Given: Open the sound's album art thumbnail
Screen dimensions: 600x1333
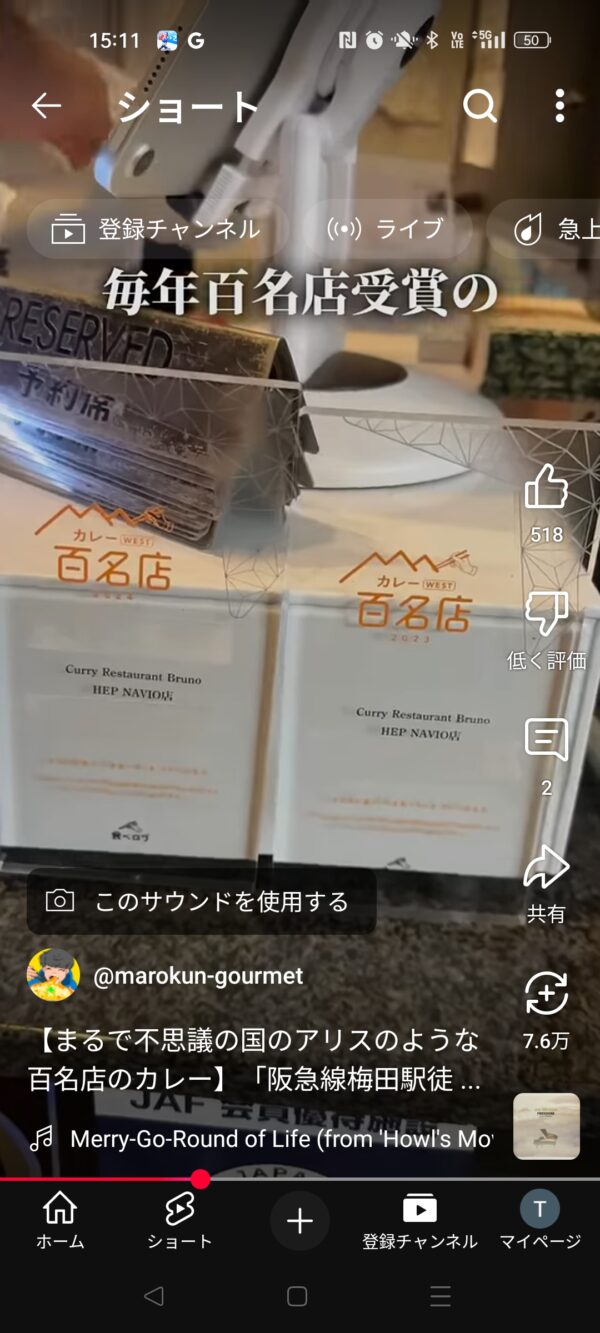Looking at the screenshot, I should (546, 1126).
